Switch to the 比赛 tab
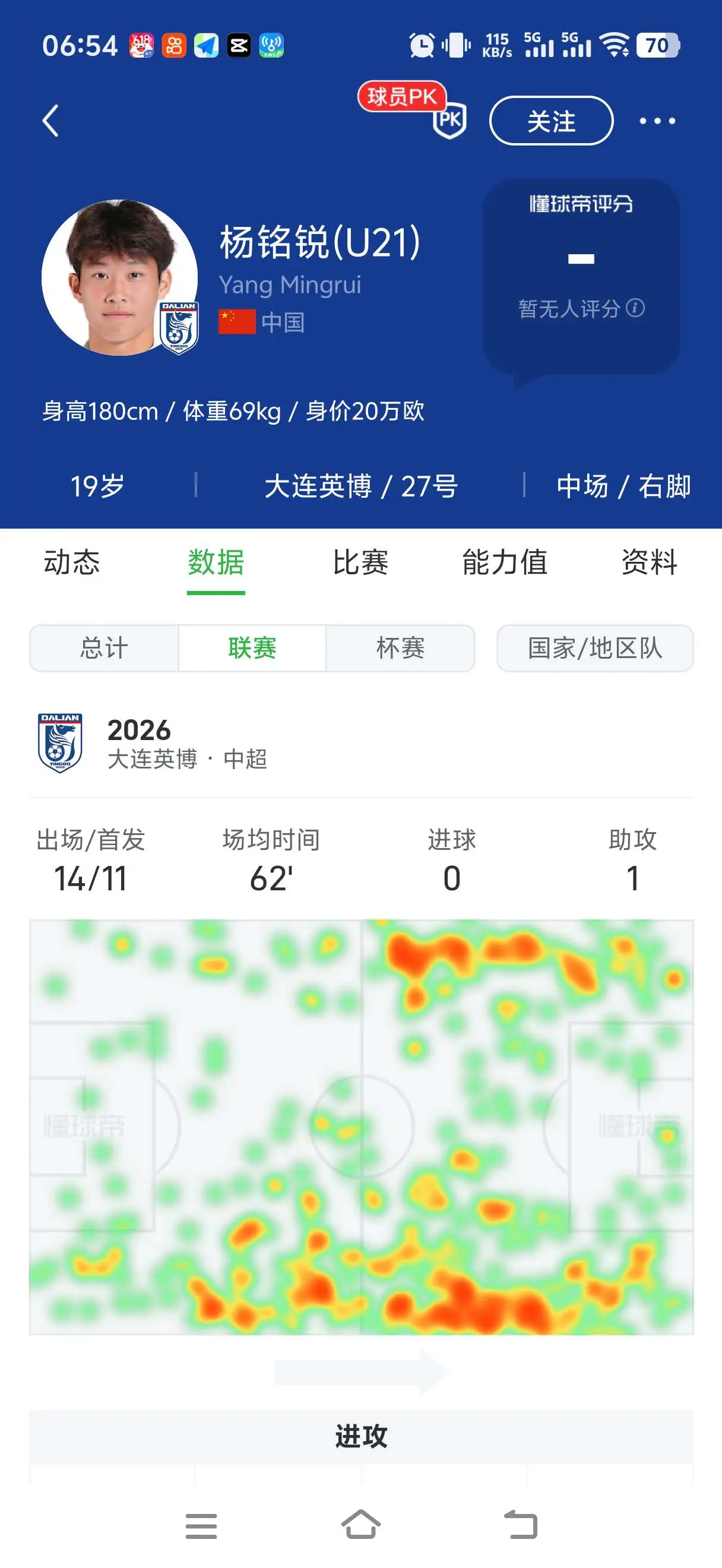 (x=360, y=562)
